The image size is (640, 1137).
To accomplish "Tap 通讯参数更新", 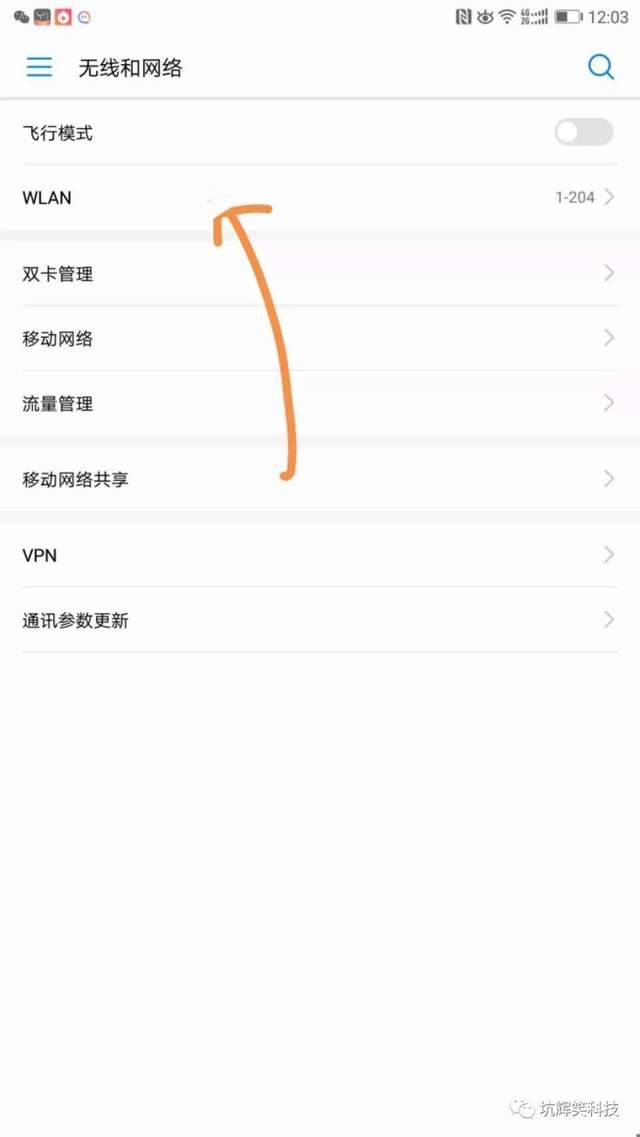I will (320, 620).
